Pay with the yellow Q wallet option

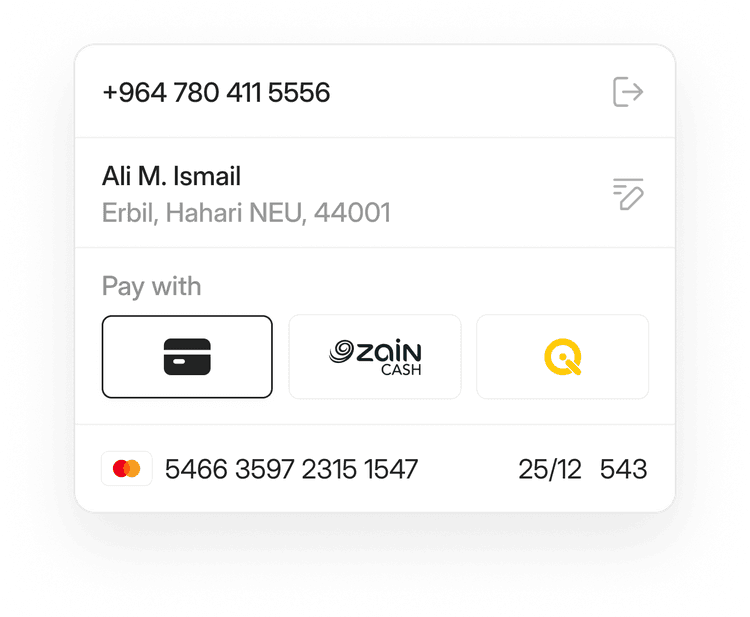coord(562,357)
